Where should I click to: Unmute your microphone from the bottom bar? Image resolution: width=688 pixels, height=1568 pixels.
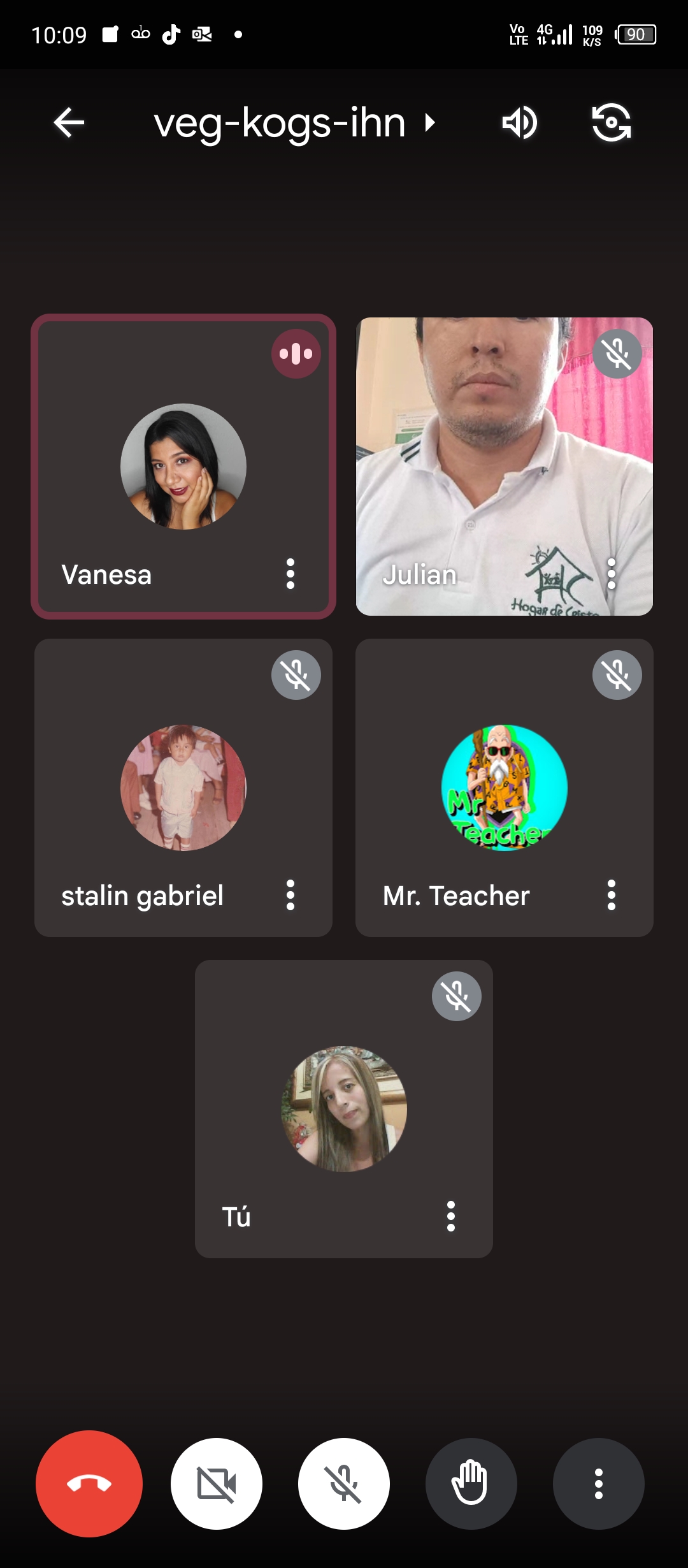(344, 1484)
